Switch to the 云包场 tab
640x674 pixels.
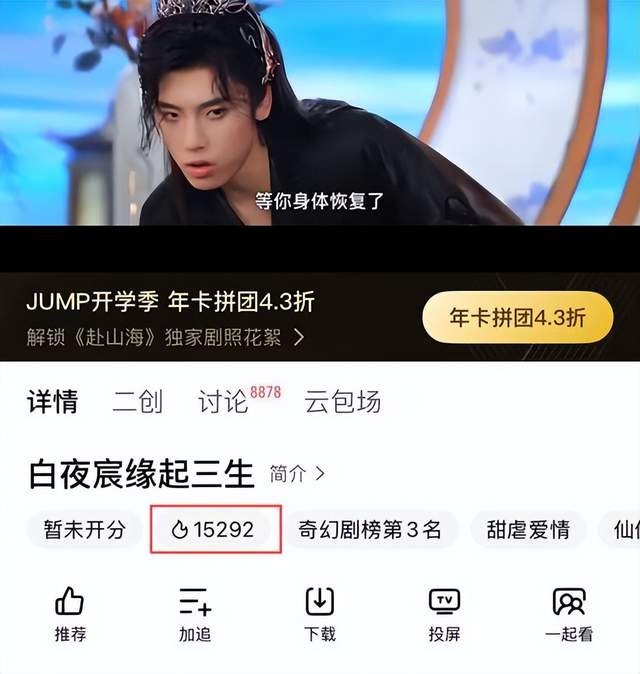pyautogui.click(x=343, y=402)
